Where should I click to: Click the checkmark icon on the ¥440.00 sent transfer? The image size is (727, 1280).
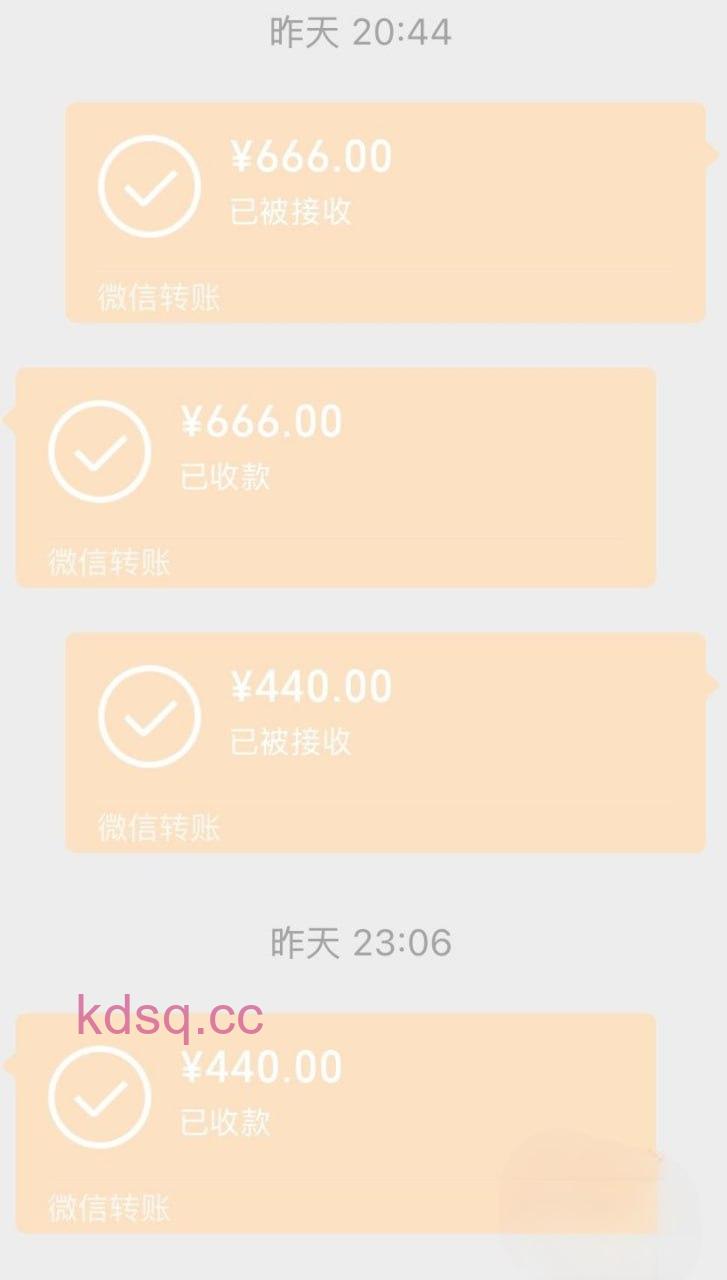(x=148, y=714)
